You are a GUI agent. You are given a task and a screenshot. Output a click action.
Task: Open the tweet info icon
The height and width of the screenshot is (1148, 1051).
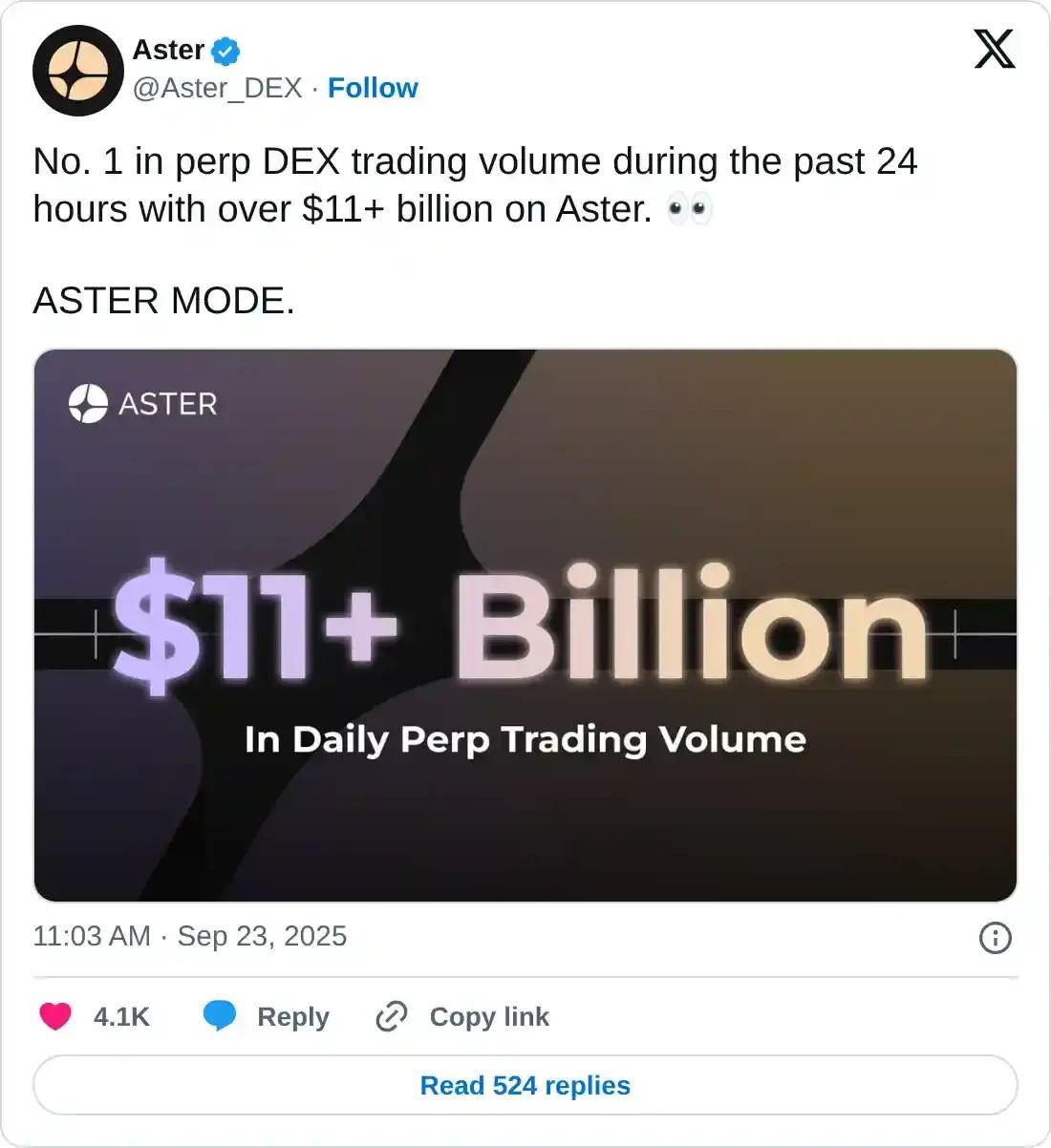(995, 937)
